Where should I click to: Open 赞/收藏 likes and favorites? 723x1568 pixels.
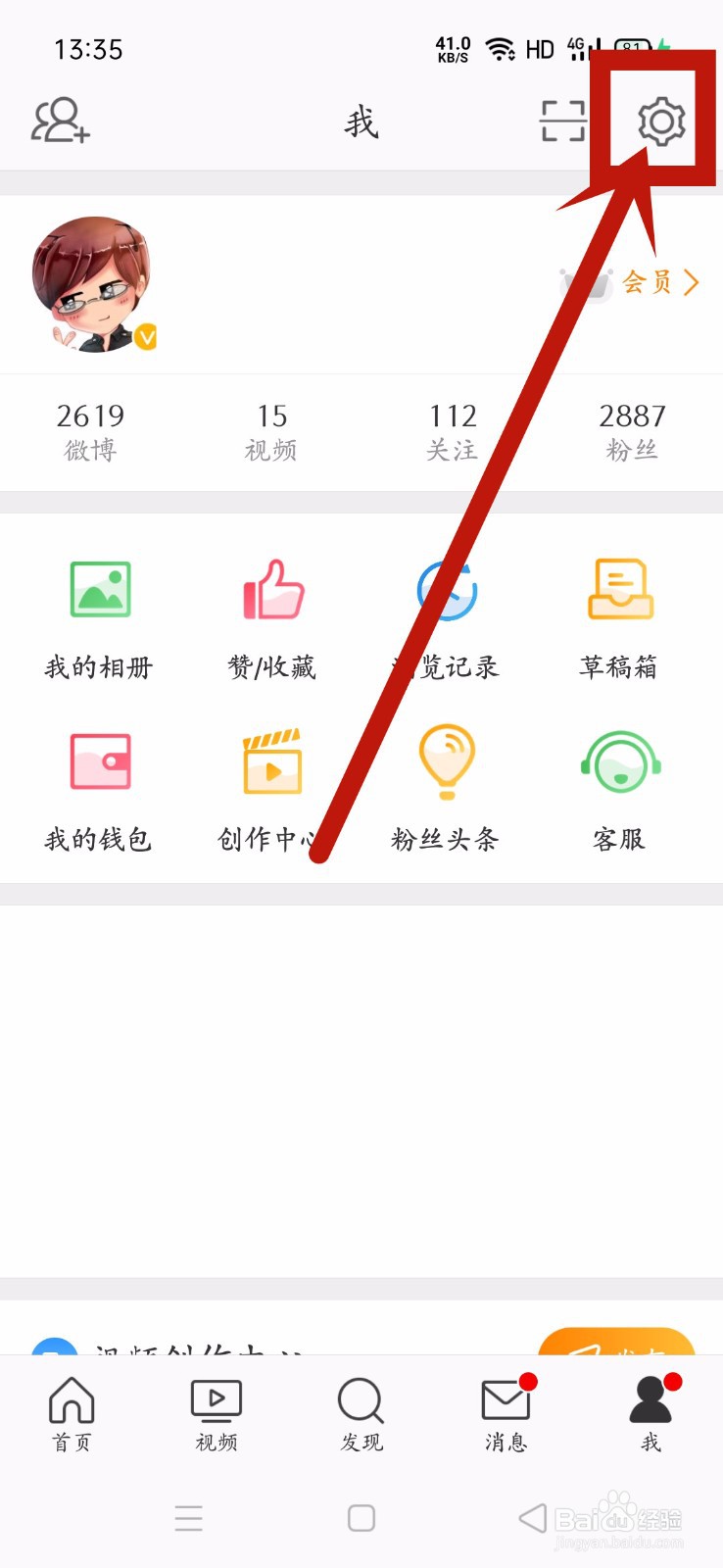[x=272, y=612]
